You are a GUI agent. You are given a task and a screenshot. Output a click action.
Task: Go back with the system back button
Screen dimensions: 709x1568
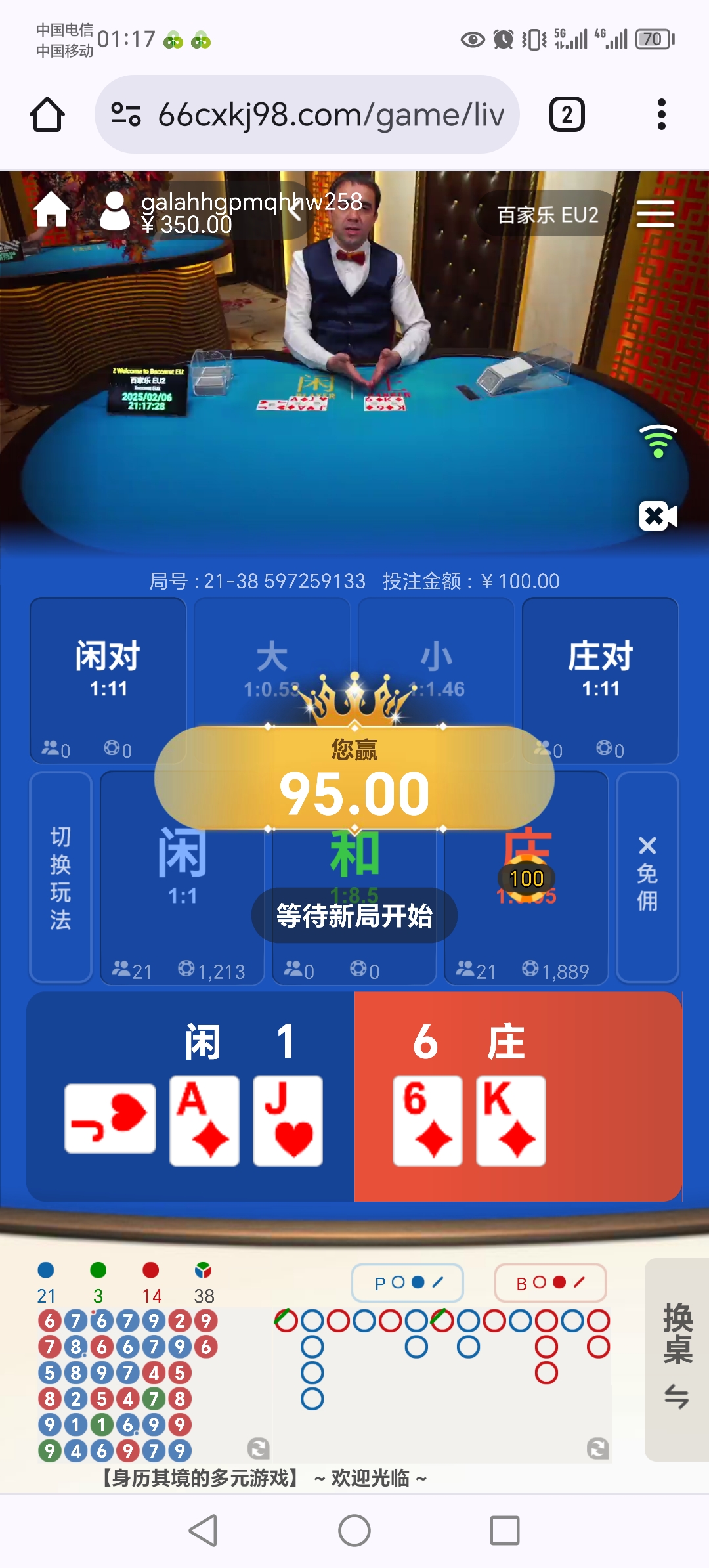[x=204, y=1531]
